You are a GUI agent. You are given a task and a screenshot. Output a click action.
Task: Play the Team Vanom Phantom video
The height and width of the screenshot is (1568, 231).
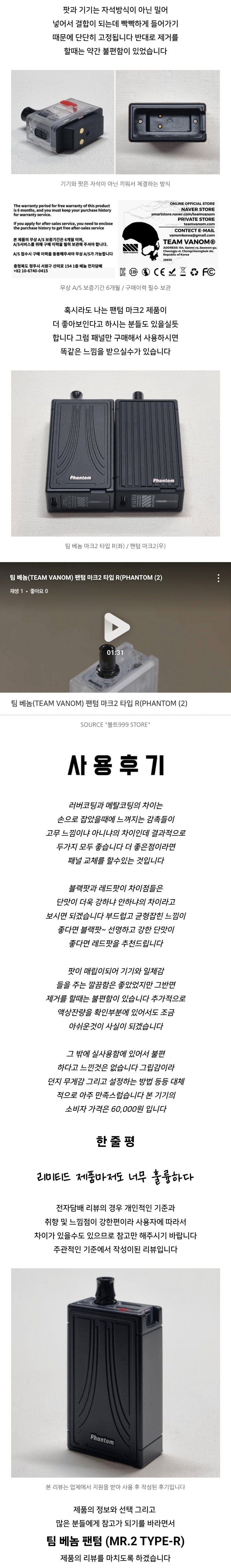[x=116, y=626]
